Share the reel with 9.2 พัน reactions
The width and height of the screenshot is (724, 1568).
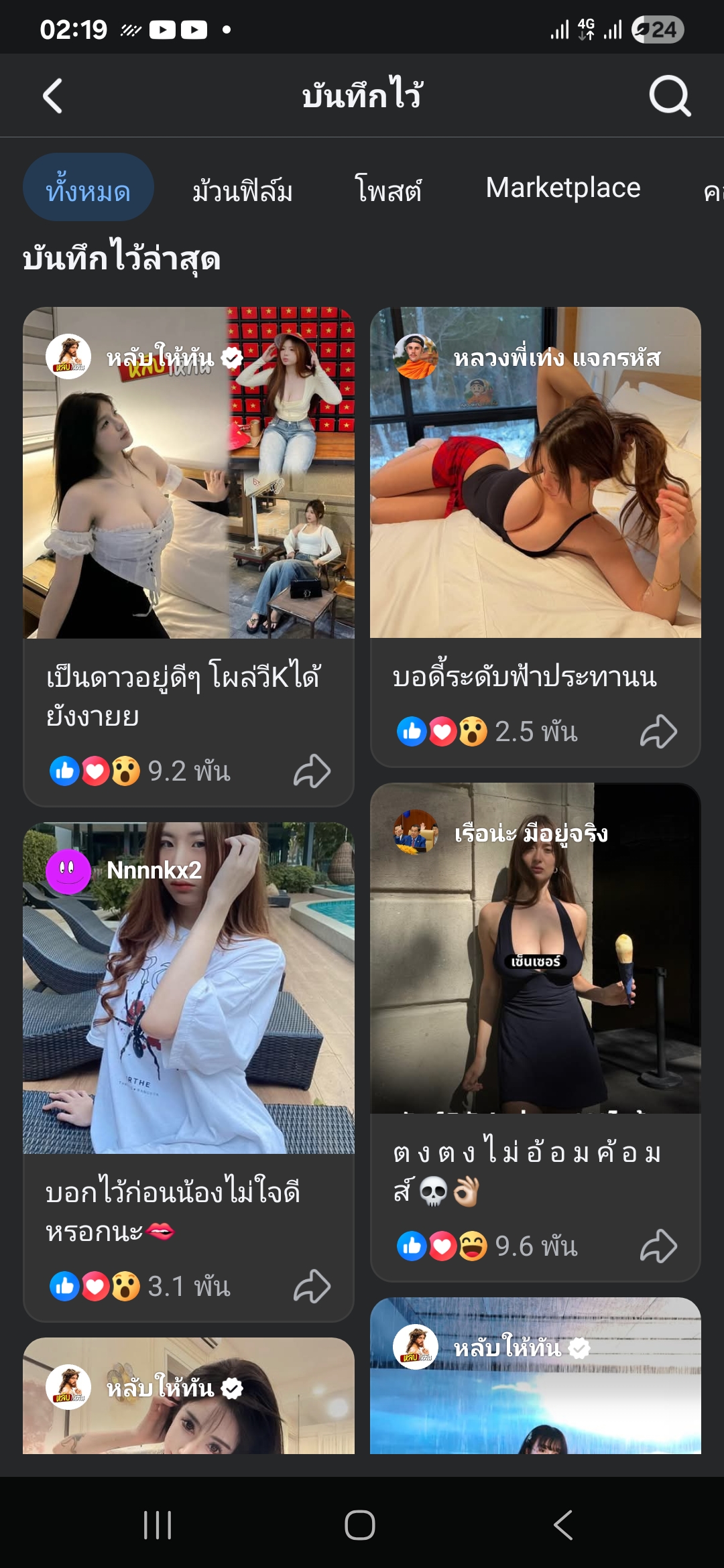click(312, 771)
